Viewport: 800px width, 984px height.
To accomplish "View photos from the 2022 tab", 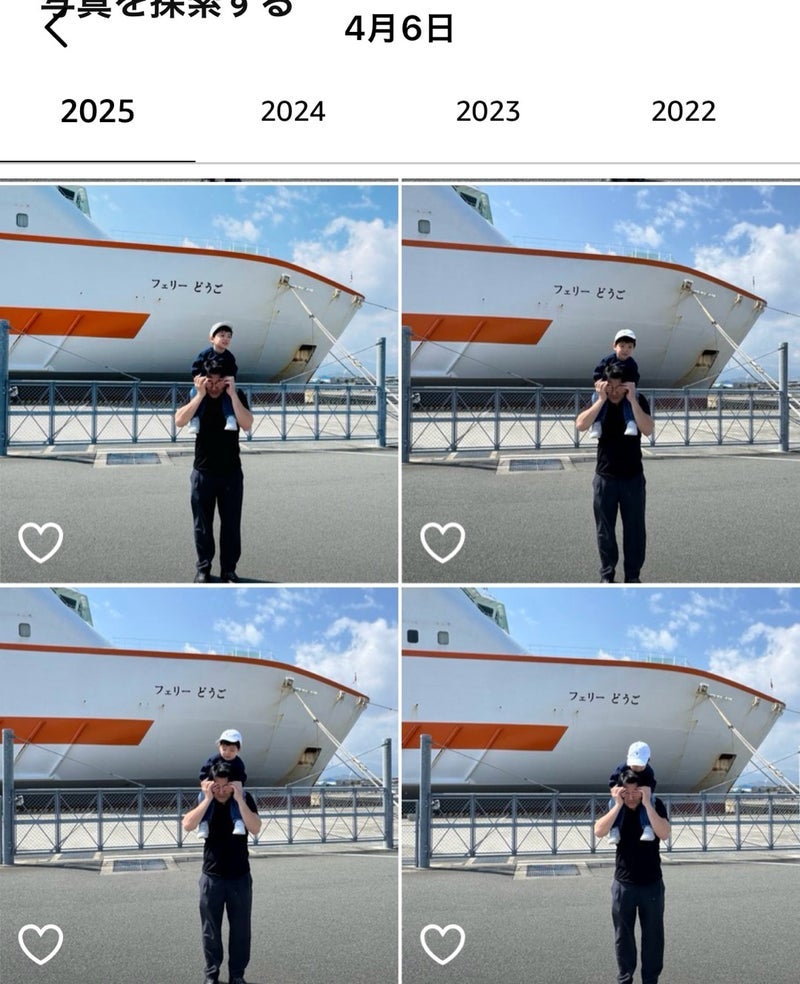I will coord(683,112).
